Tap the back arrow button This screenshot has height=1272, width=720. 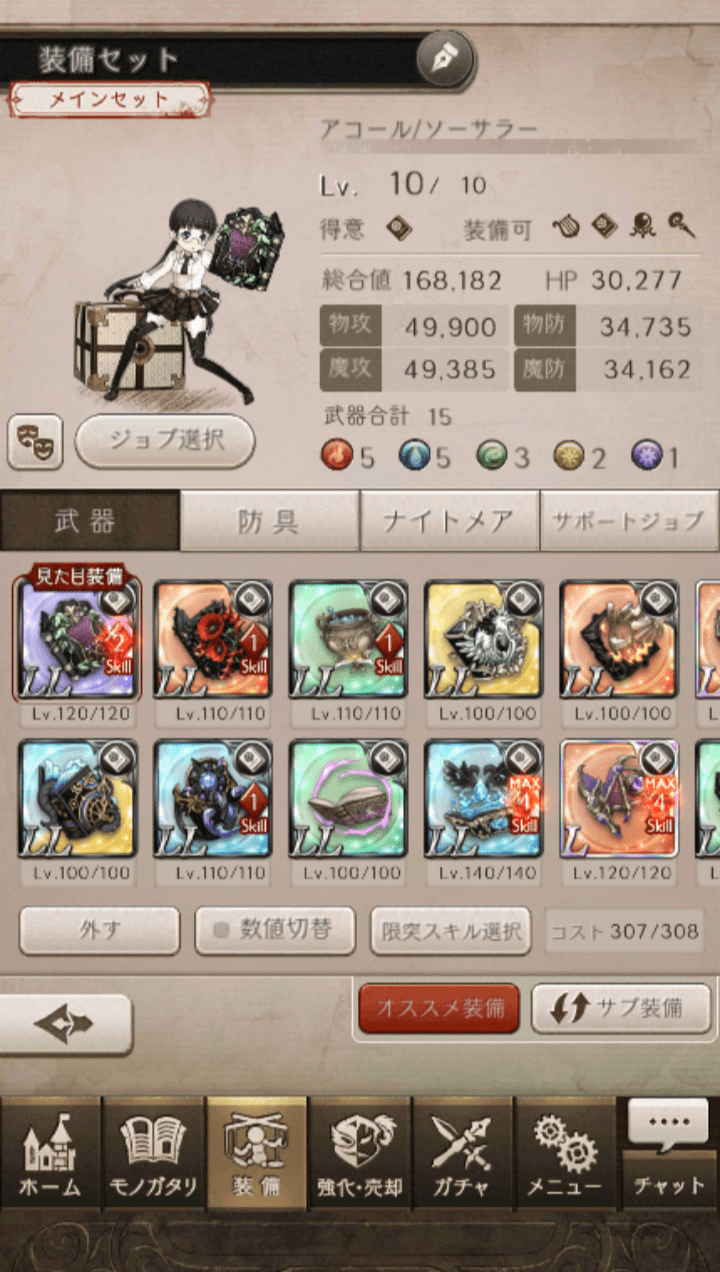pyautogui.click(x=65, y=1025)
